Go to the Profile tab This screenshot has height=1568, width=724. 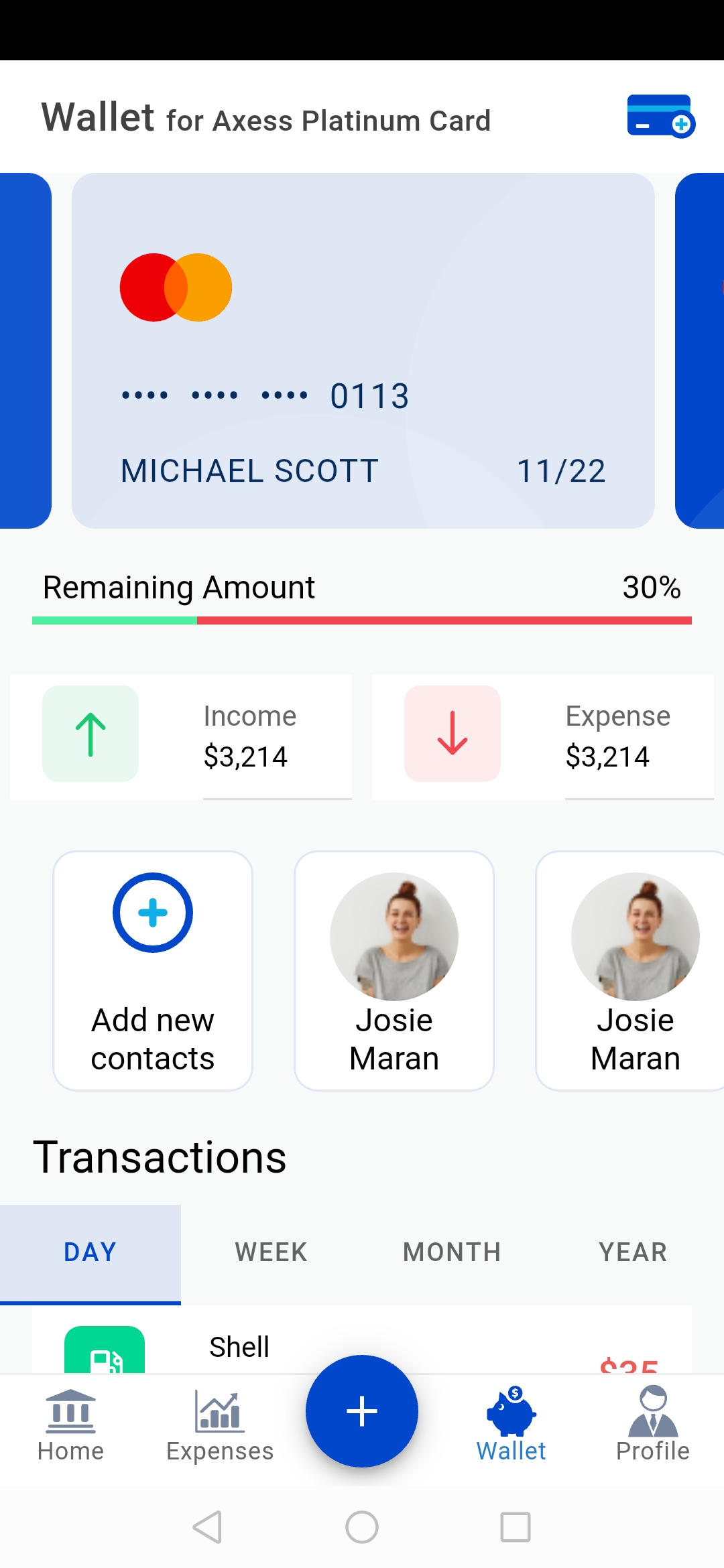click(652, 1424)
